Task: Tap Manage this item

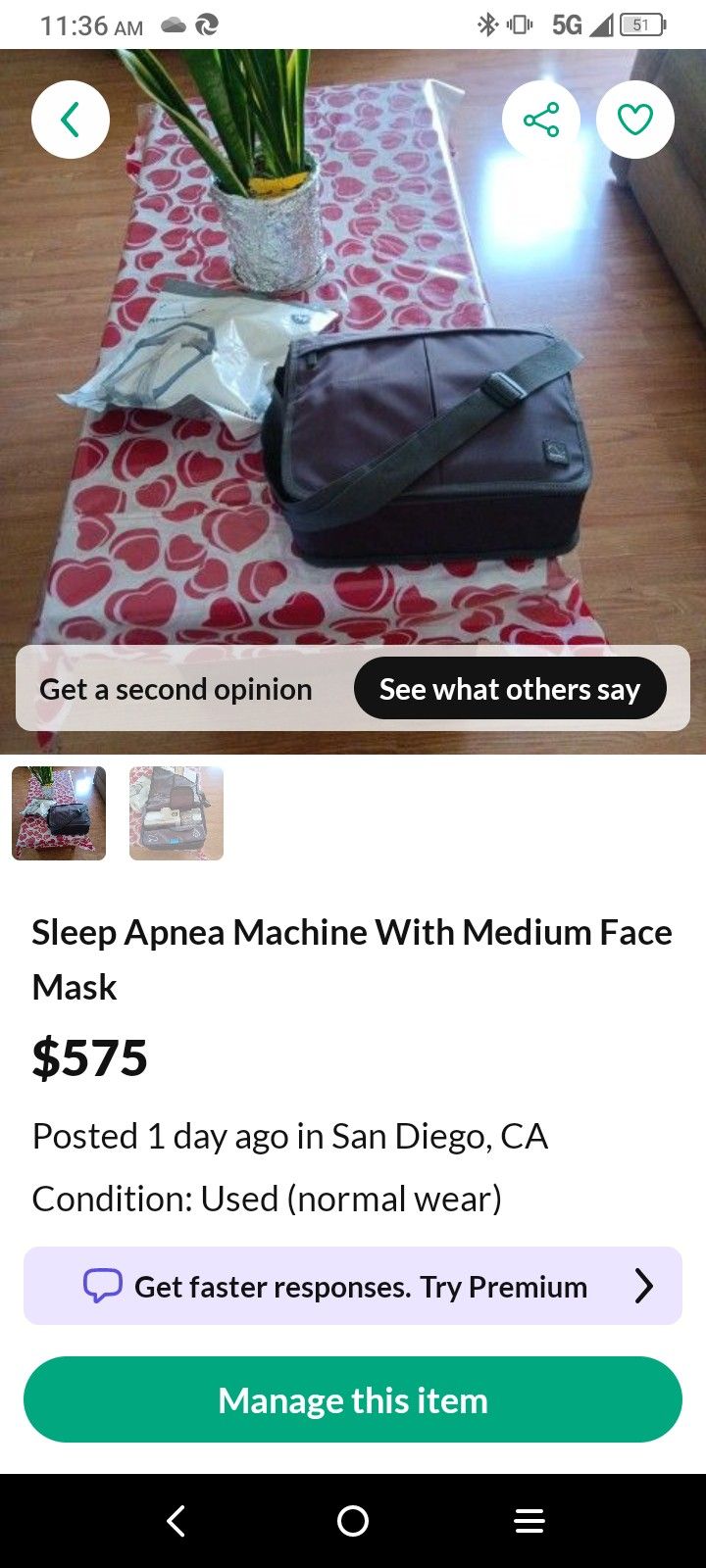Action: coord(353,1399)
